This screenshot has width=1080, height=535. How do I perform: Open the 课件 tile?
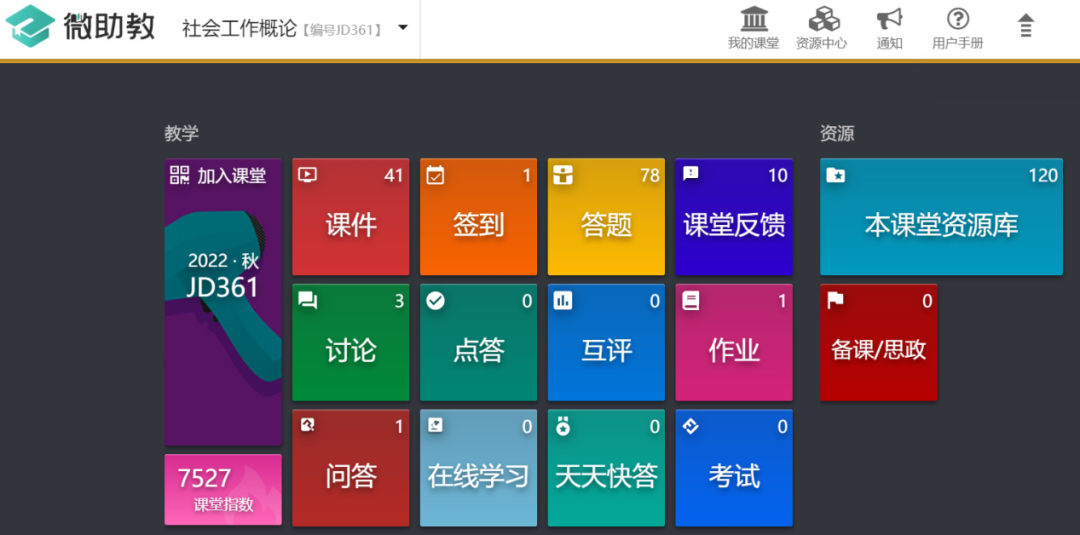click(x=351, y=216)
